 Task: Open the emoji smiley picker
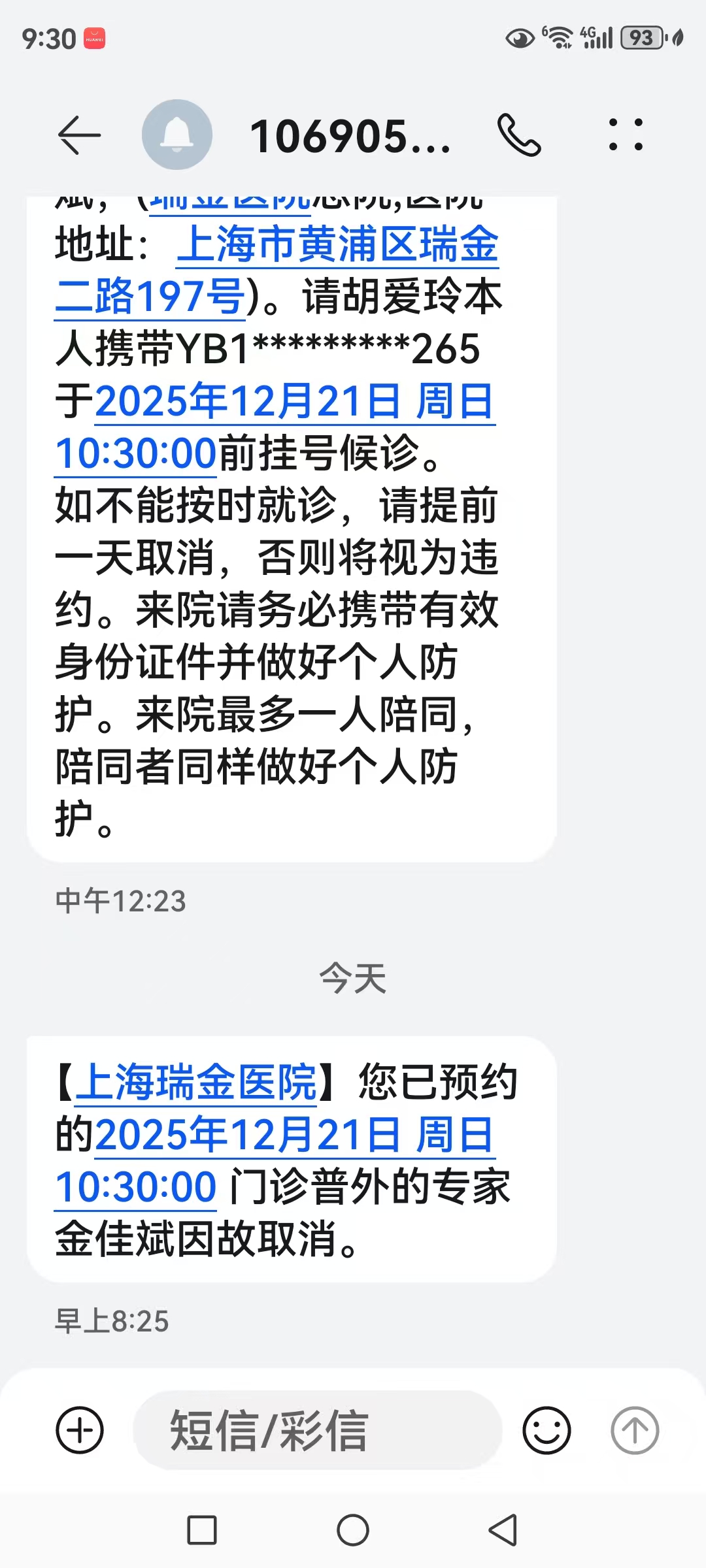click(546, 1430)
